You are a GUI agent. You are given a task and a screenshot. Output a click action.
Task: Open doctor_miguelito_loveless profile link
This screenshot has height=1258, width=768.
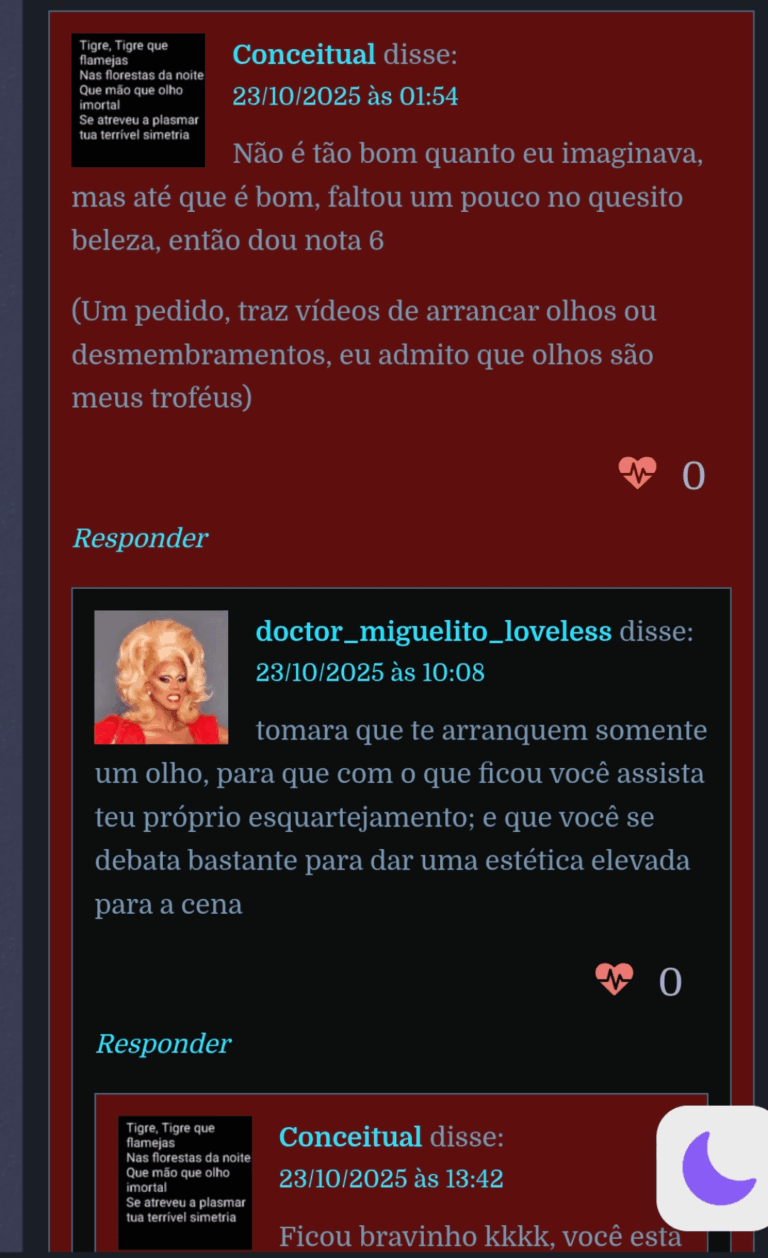tap(433, 631)
